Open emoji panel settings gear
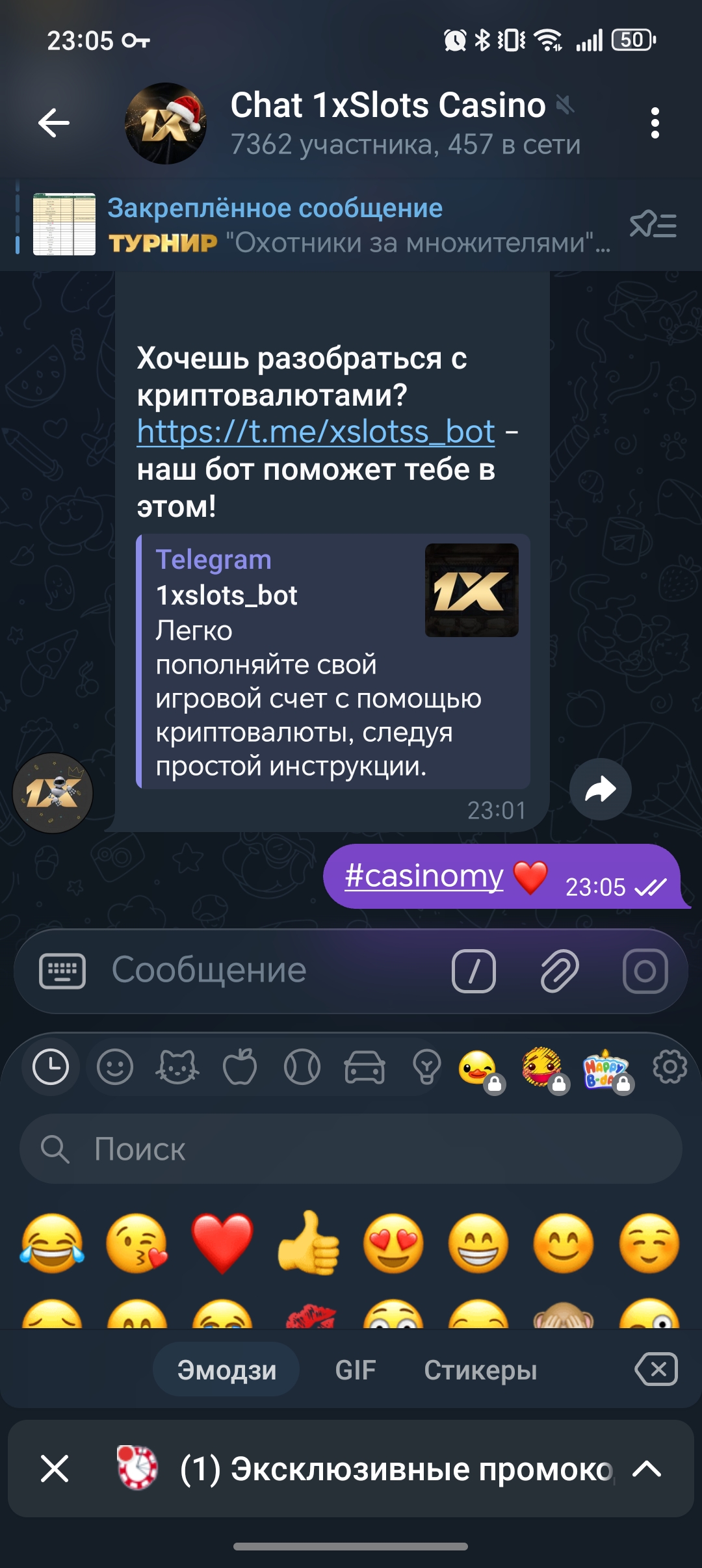Viewport: 702px width, 1568px height. click(669, 1067)
